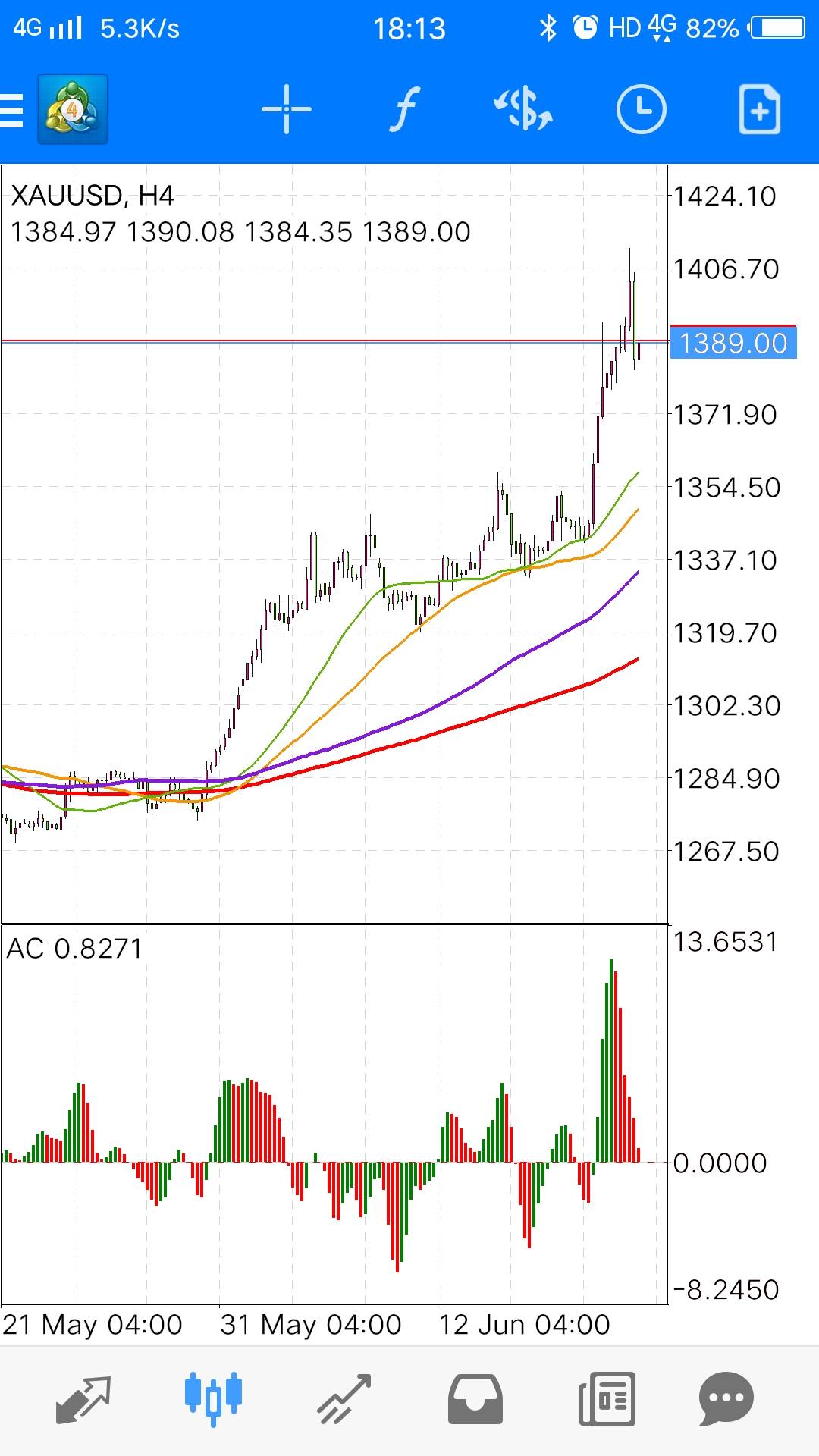Change timeframe using the clock icon
The height and width of the screenshot is (1456, 819).
(x=641, y=110)
